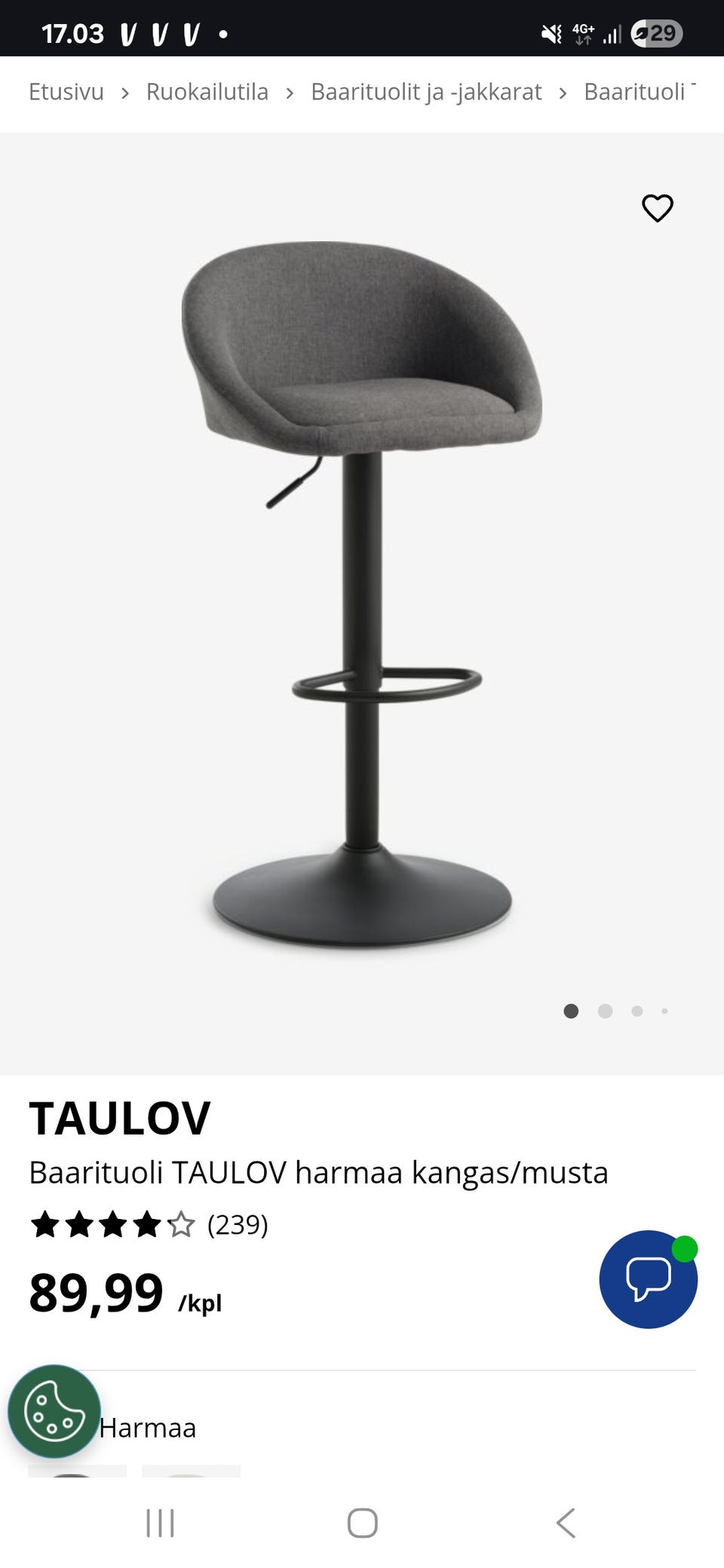
Task: Open Baarituolit ja -jakkarat breadcrumb
Action: pos(426,92)
